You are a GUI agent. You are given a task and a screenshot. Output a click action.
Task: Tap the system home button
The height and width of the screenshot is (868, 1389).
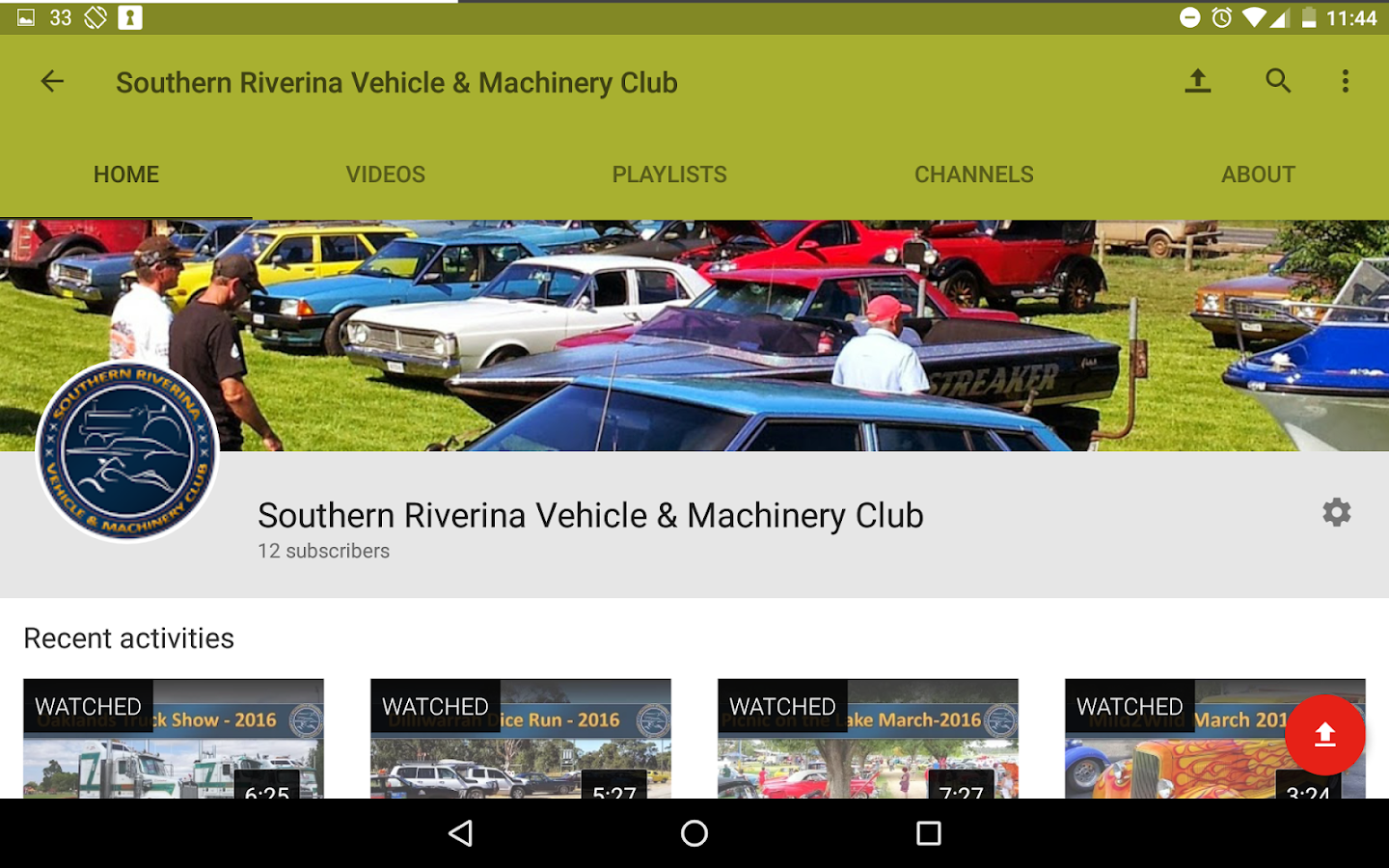click(694, 833)
